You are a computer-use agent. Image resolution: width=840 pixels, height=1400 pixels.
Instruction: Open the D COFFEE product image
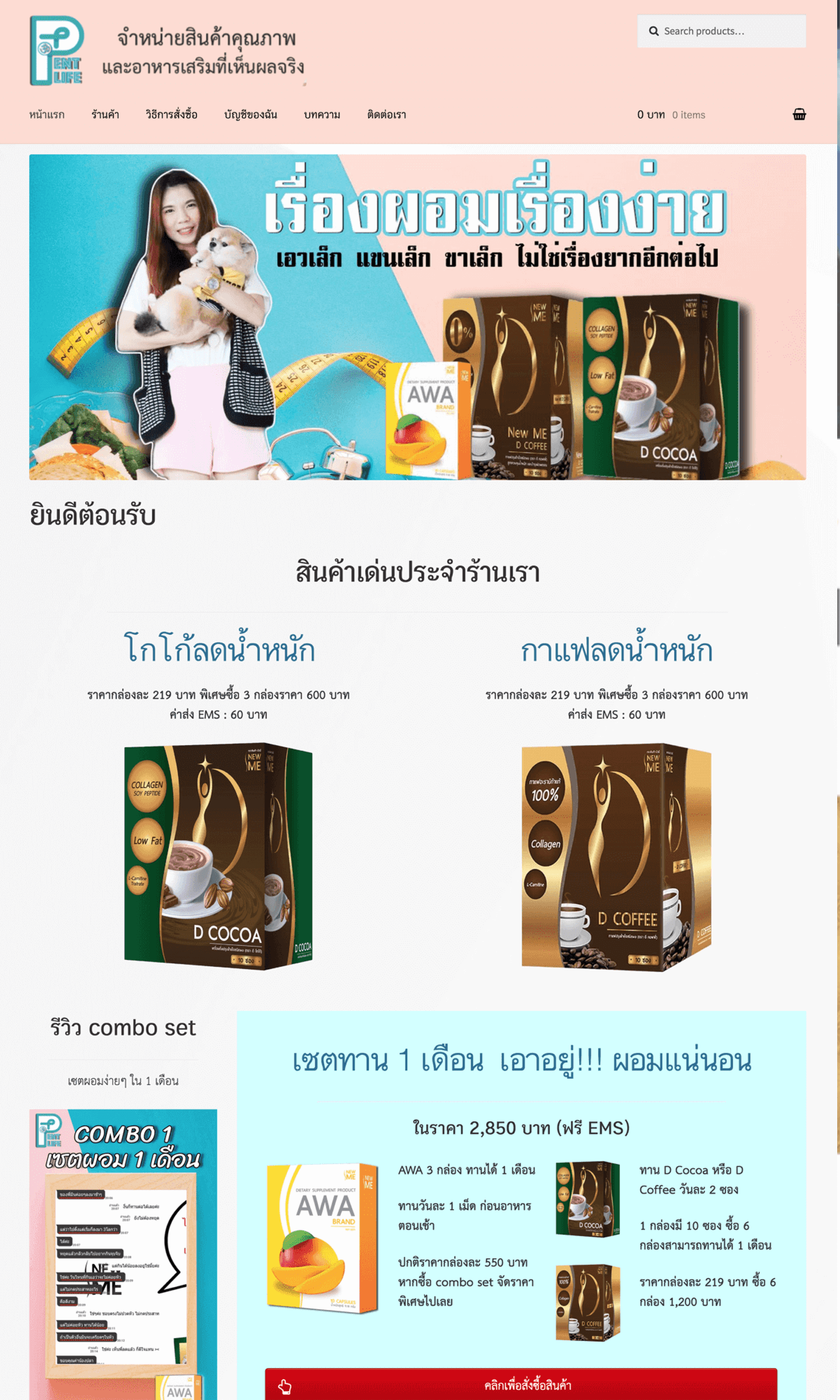[x=617, y=857]
